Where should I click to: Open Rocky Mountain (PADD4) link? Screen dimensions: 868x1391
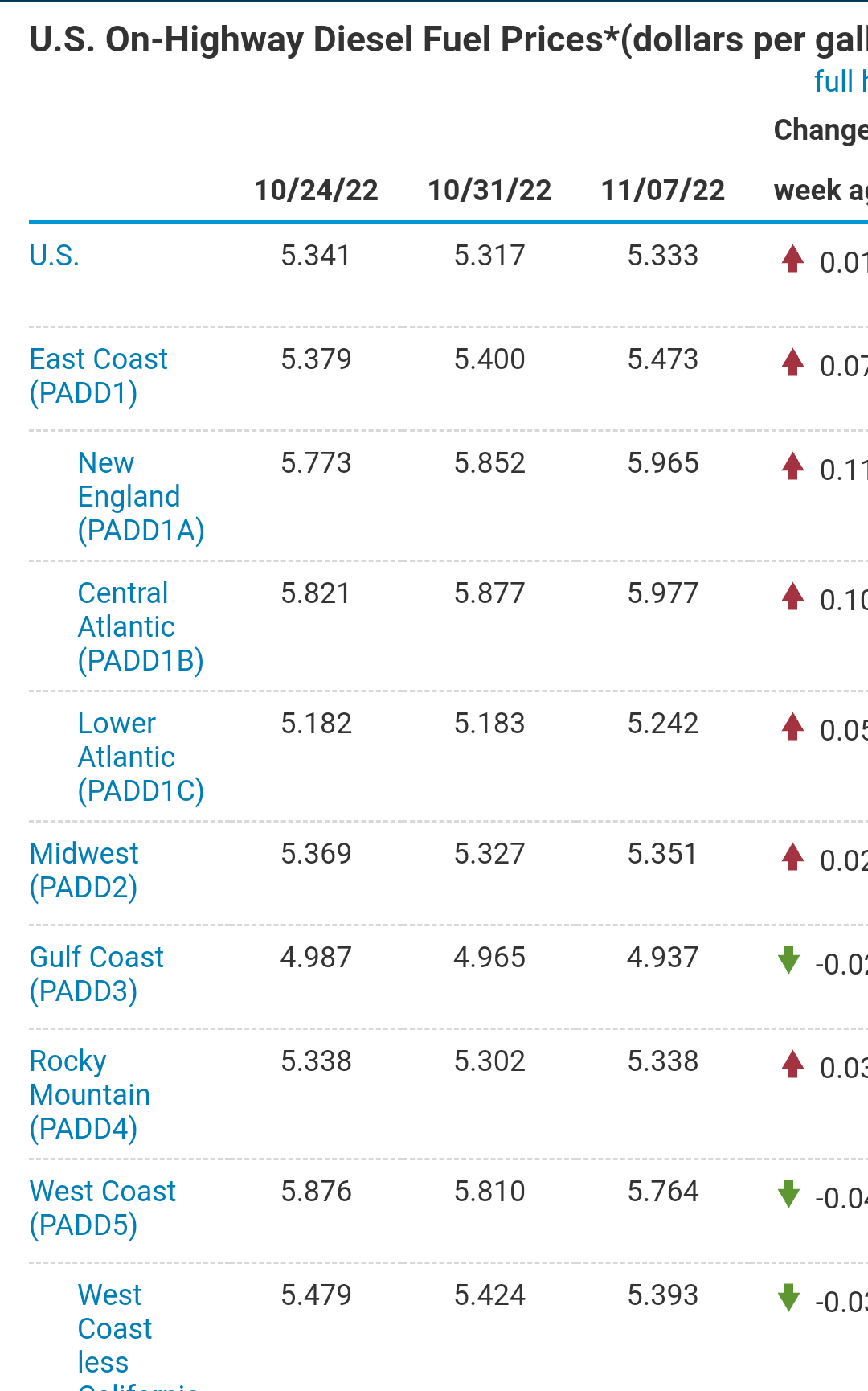[89, 1094]
